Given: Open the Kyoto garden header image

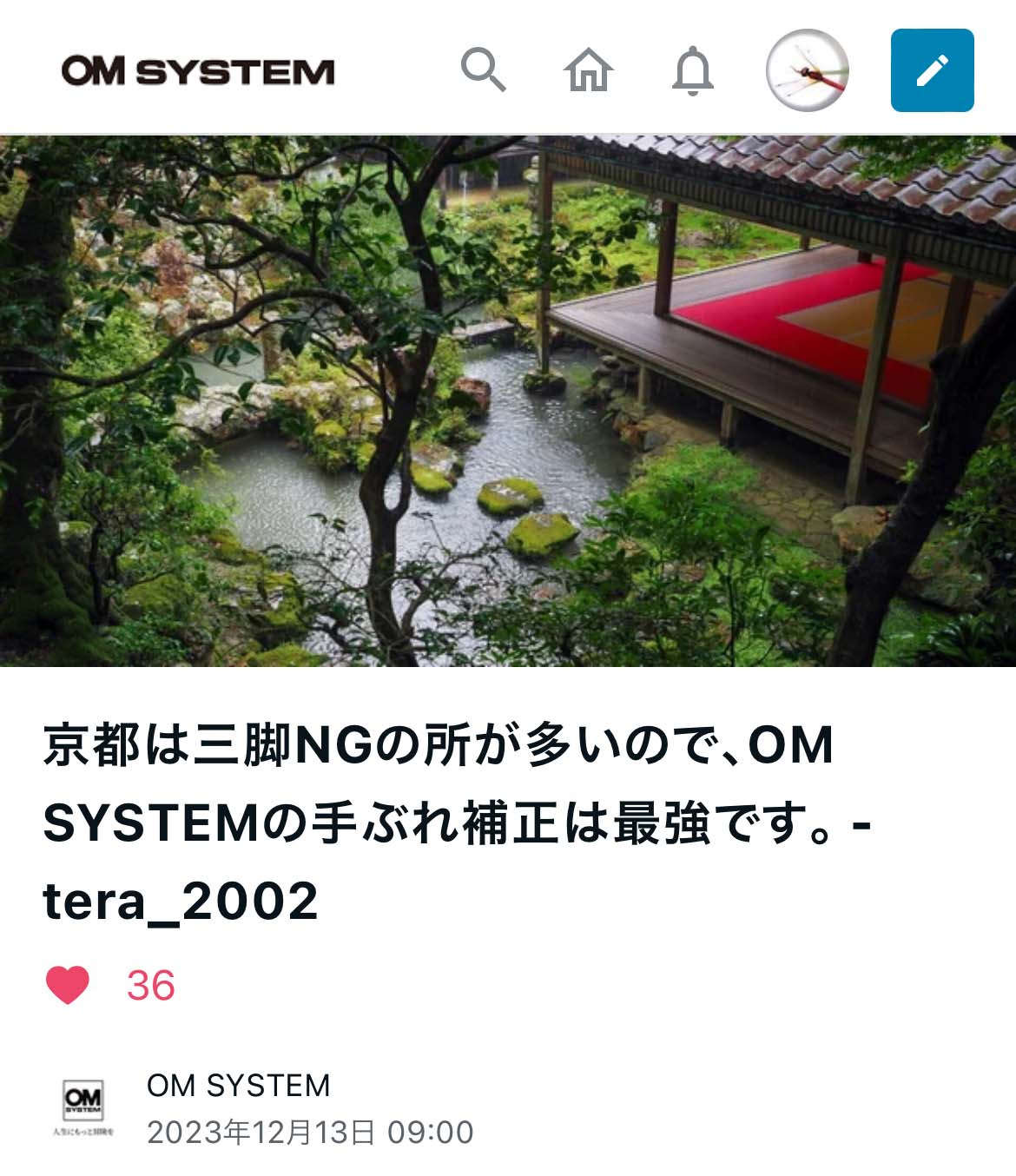Looking at the screenshot, I should tap(508, 400).
